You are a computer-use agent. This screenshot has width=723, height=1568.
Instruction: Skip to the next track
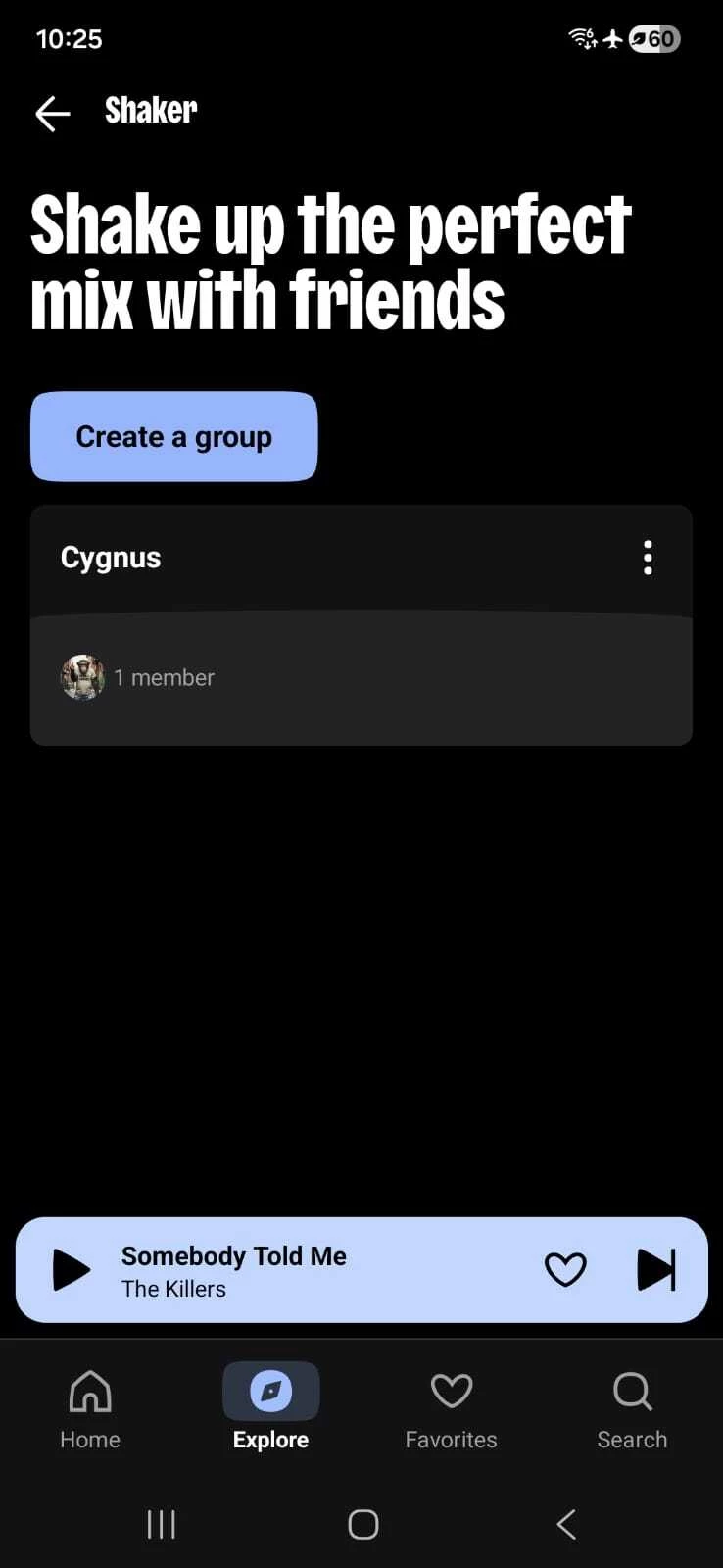coord(655,1270)
